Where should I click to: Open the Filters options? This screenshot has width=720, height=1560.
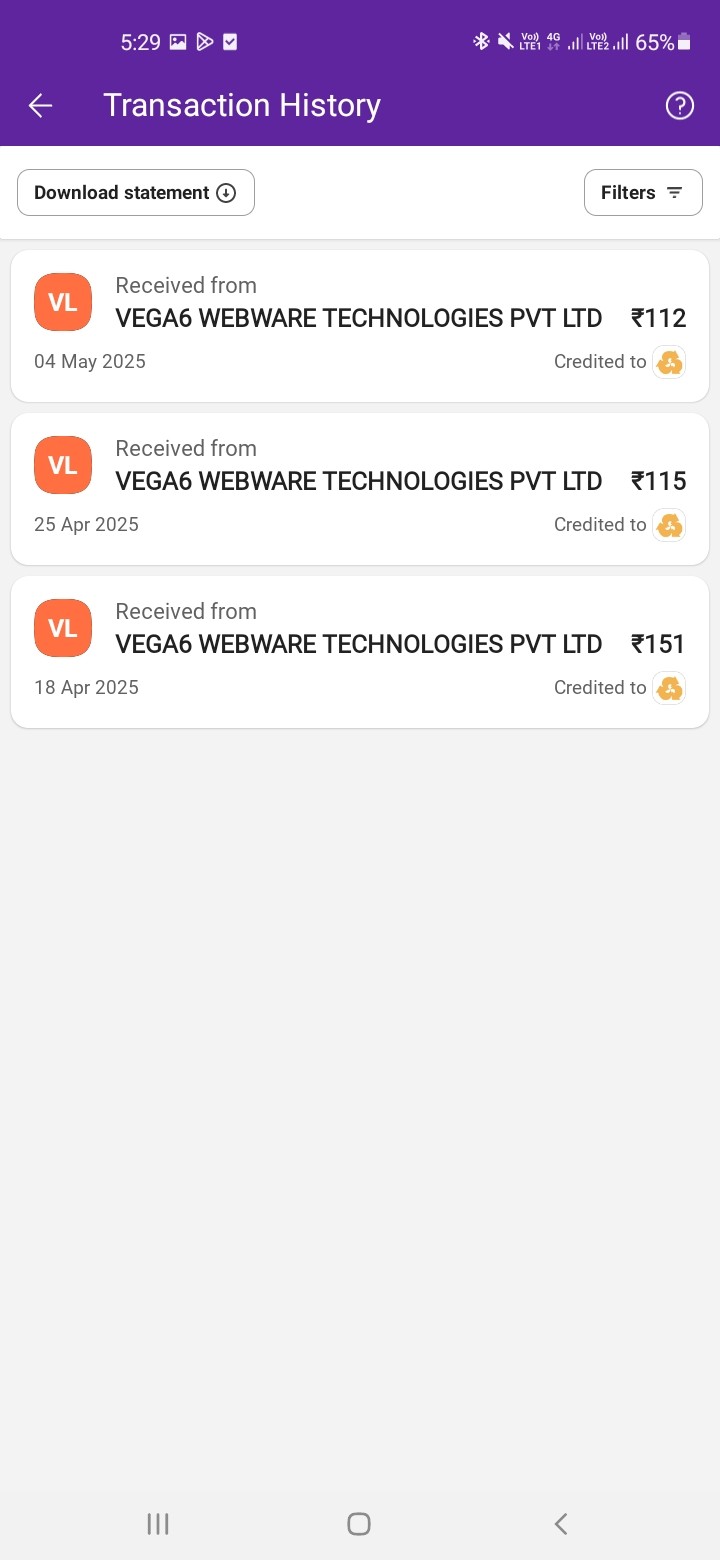(642, 193)
